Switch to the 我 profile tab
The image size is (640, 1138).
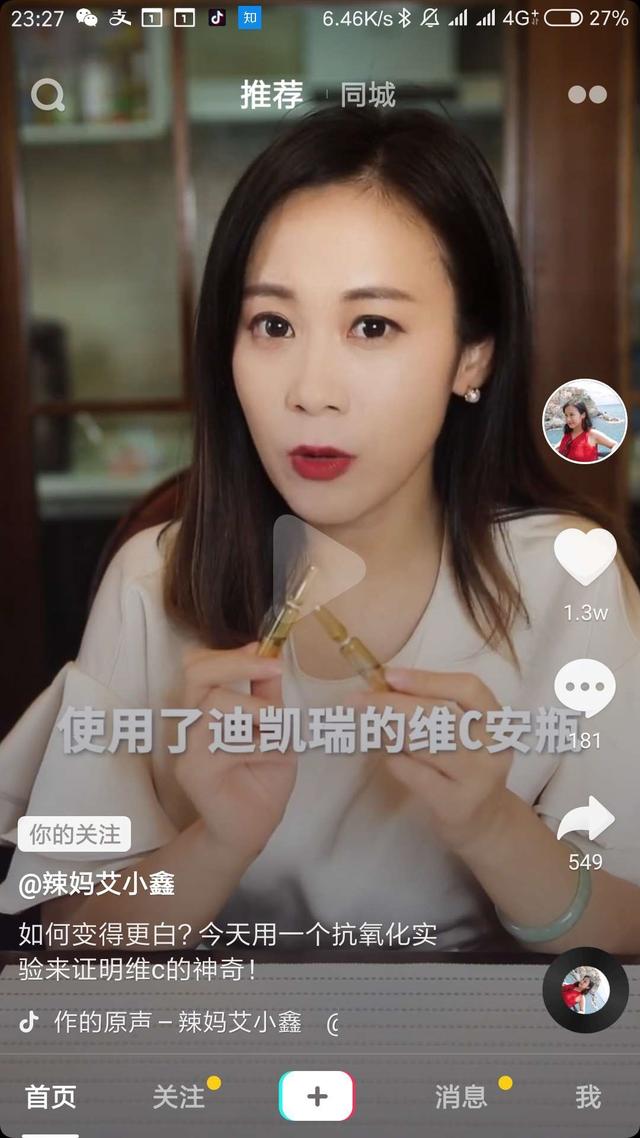tap(588, 1097)
